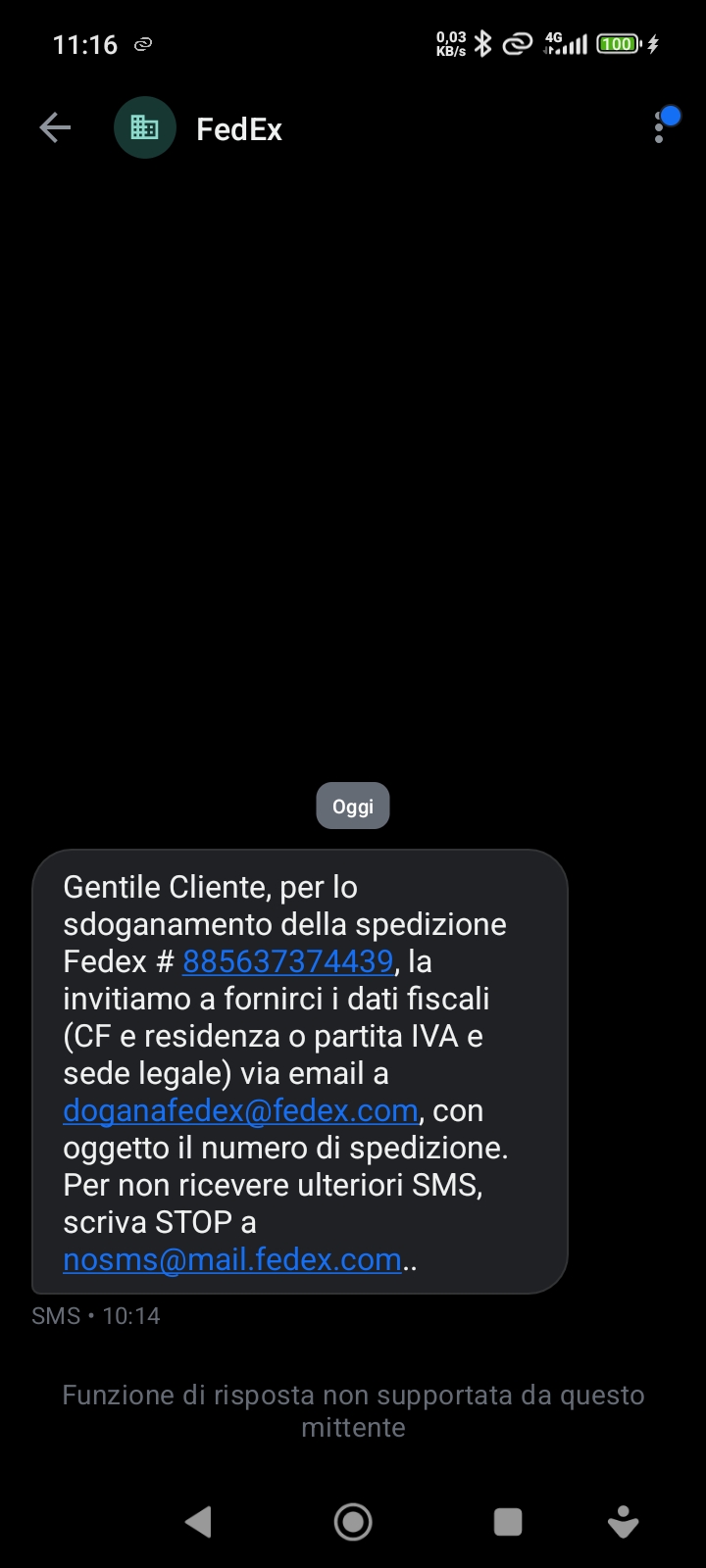Image resolution: width=706 pixels, height=1568 pixels.
Task: Tap the doganafedex@fedex.com email link
Action: click(240, 1110)
